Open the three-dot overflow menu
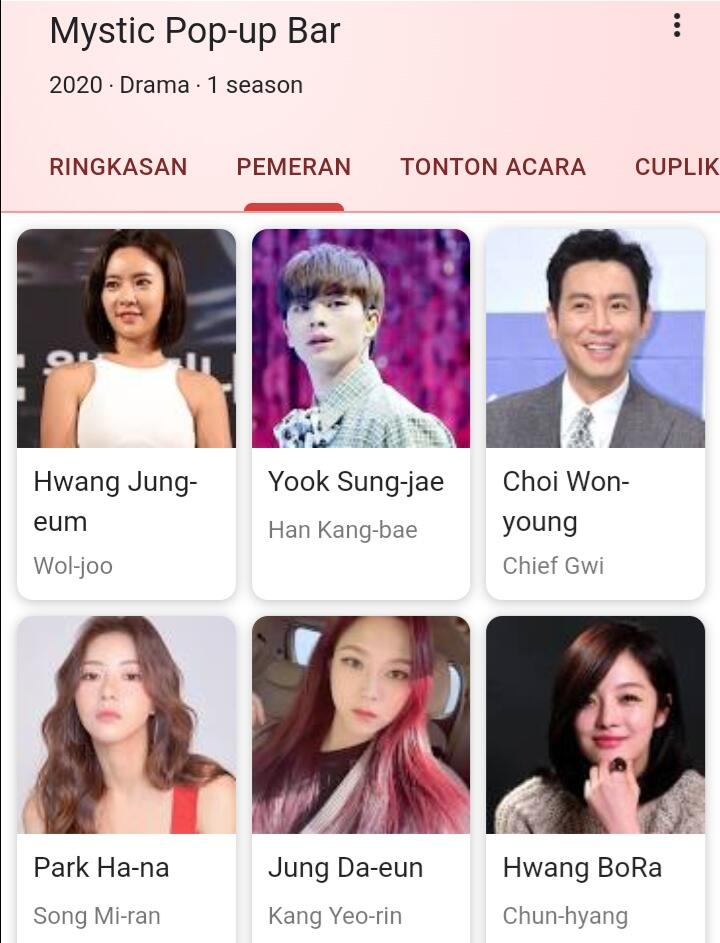Image resolution: width=720 pixels, height=943 pixels. (677, 26)
